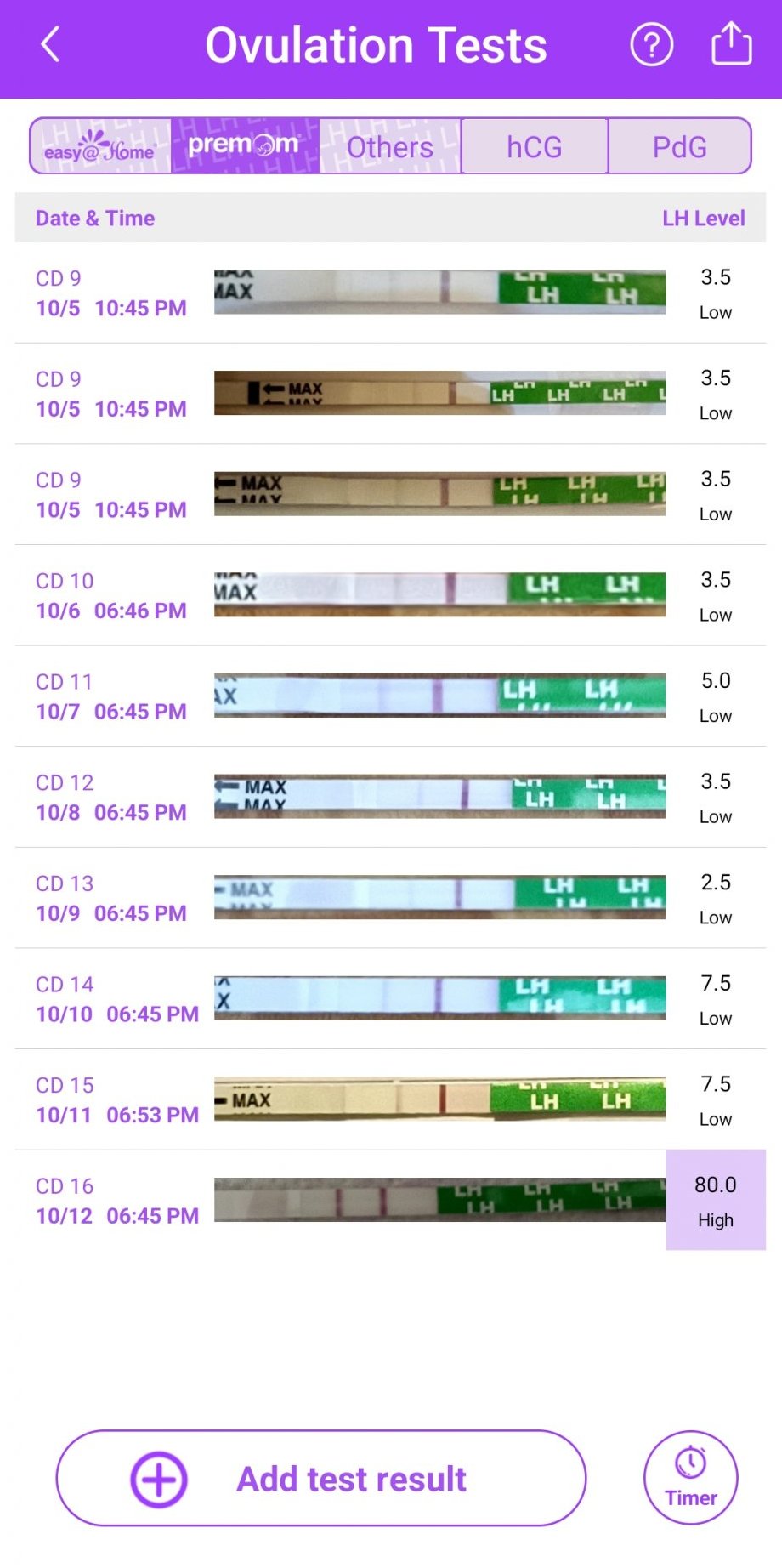This screenshot has height=1568, width=782.
Task: Open the help question mark icon
Action: 651,45
